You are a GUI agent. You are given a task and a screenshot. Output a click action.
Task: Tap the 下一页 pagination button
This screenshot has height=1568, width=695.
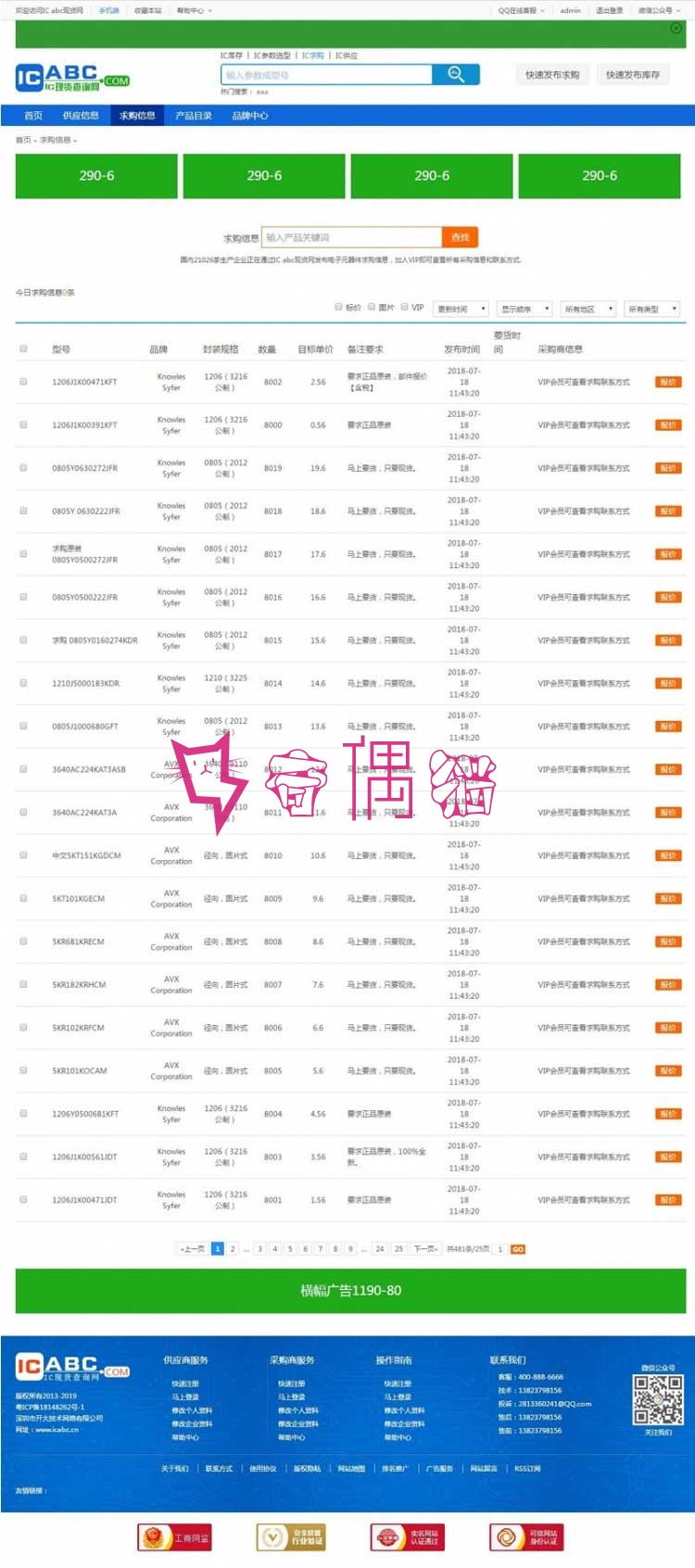(425, 1248)
